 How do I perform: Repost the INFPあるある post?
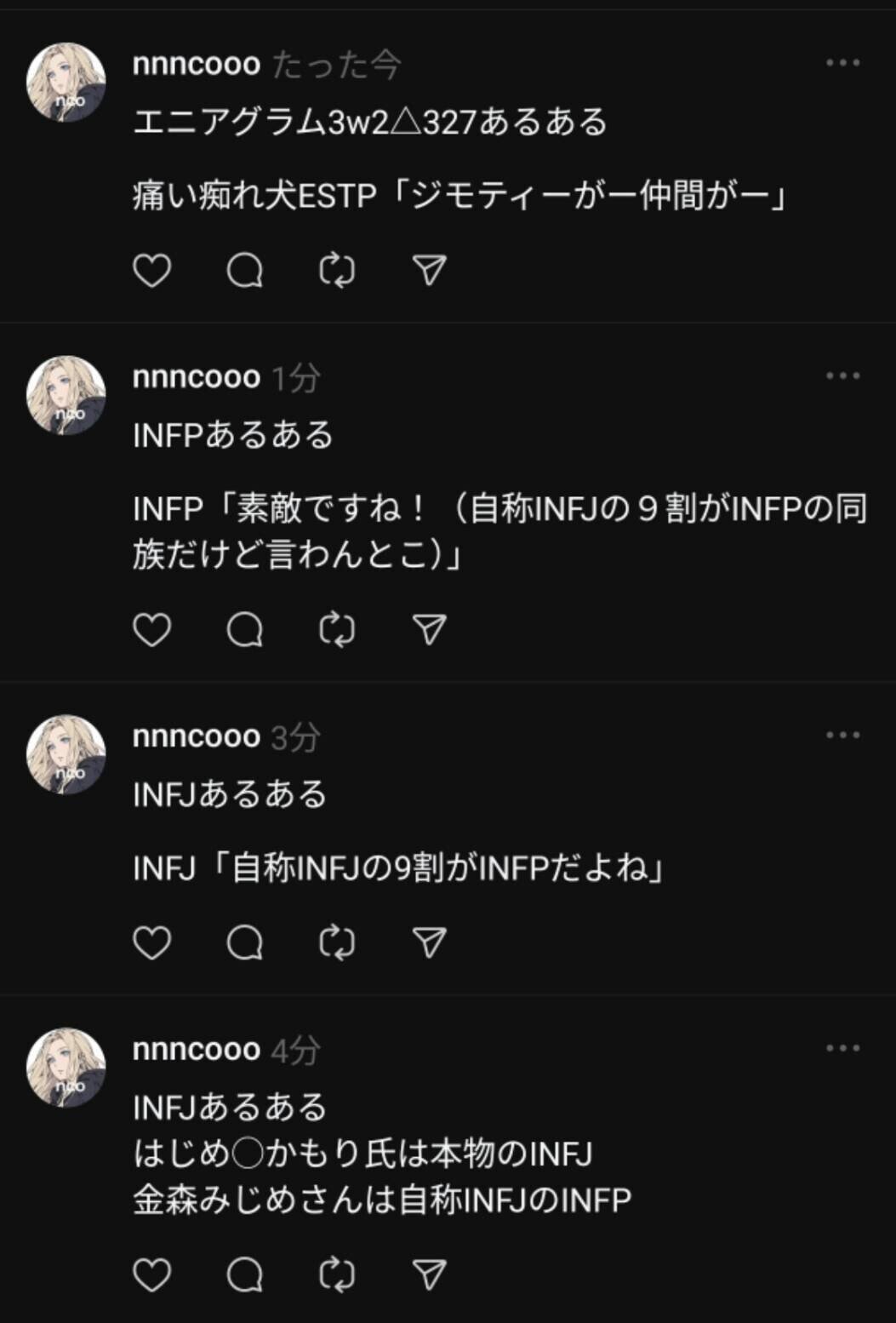click(x=337, y=630)
